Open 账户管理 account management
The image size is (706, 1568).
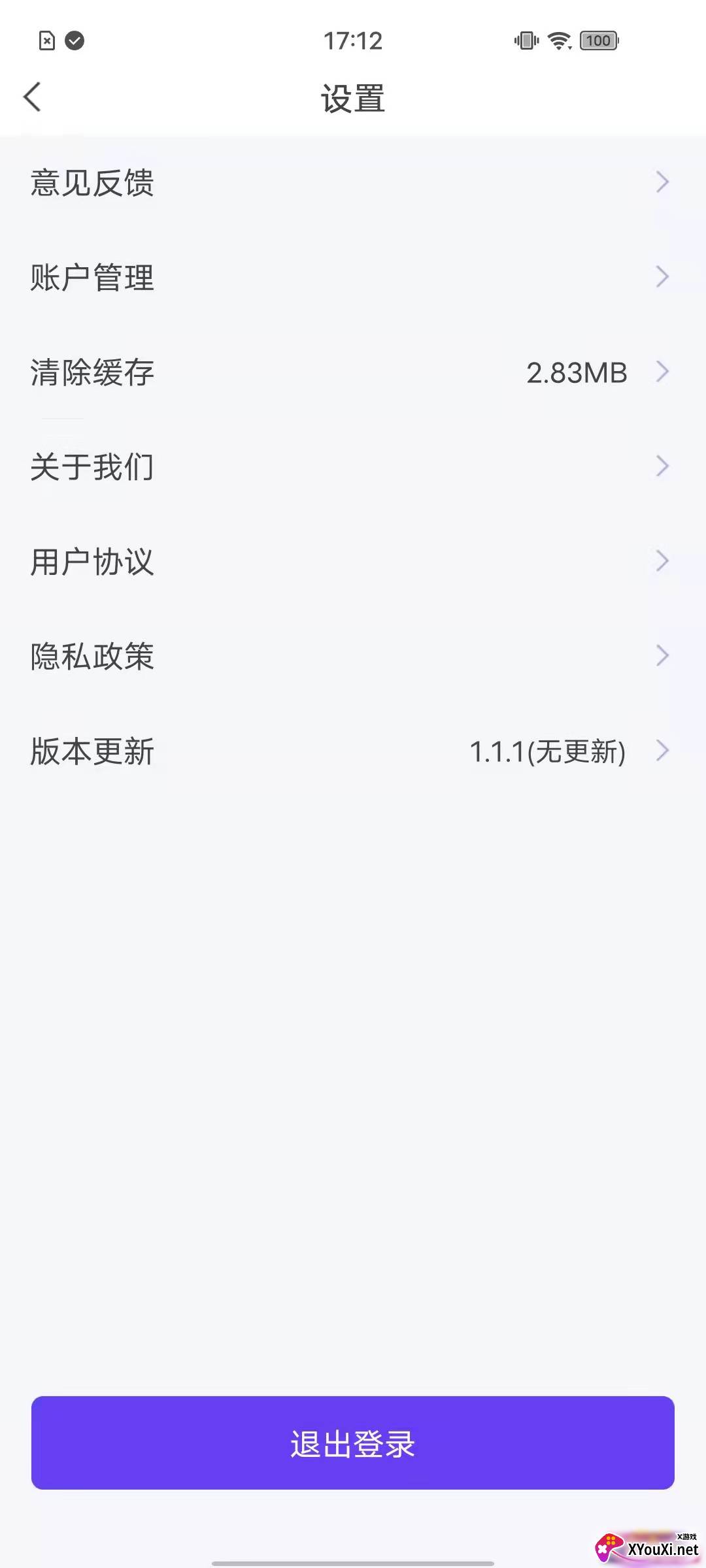coord(353,277)
